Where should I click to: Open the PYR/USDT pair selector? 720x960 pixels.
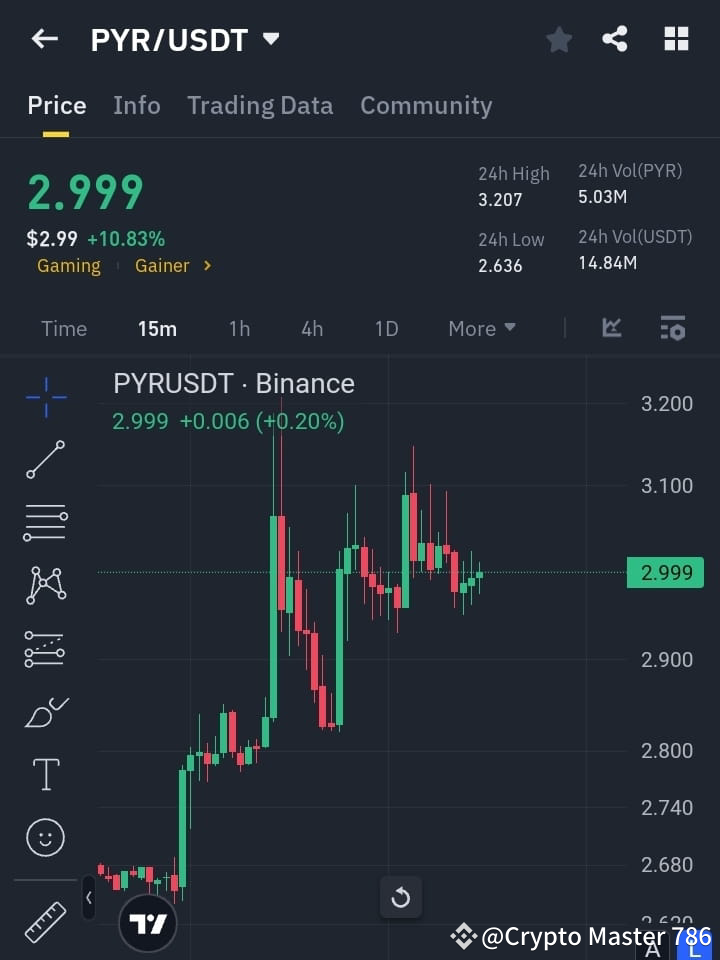(x=185, y=40)
